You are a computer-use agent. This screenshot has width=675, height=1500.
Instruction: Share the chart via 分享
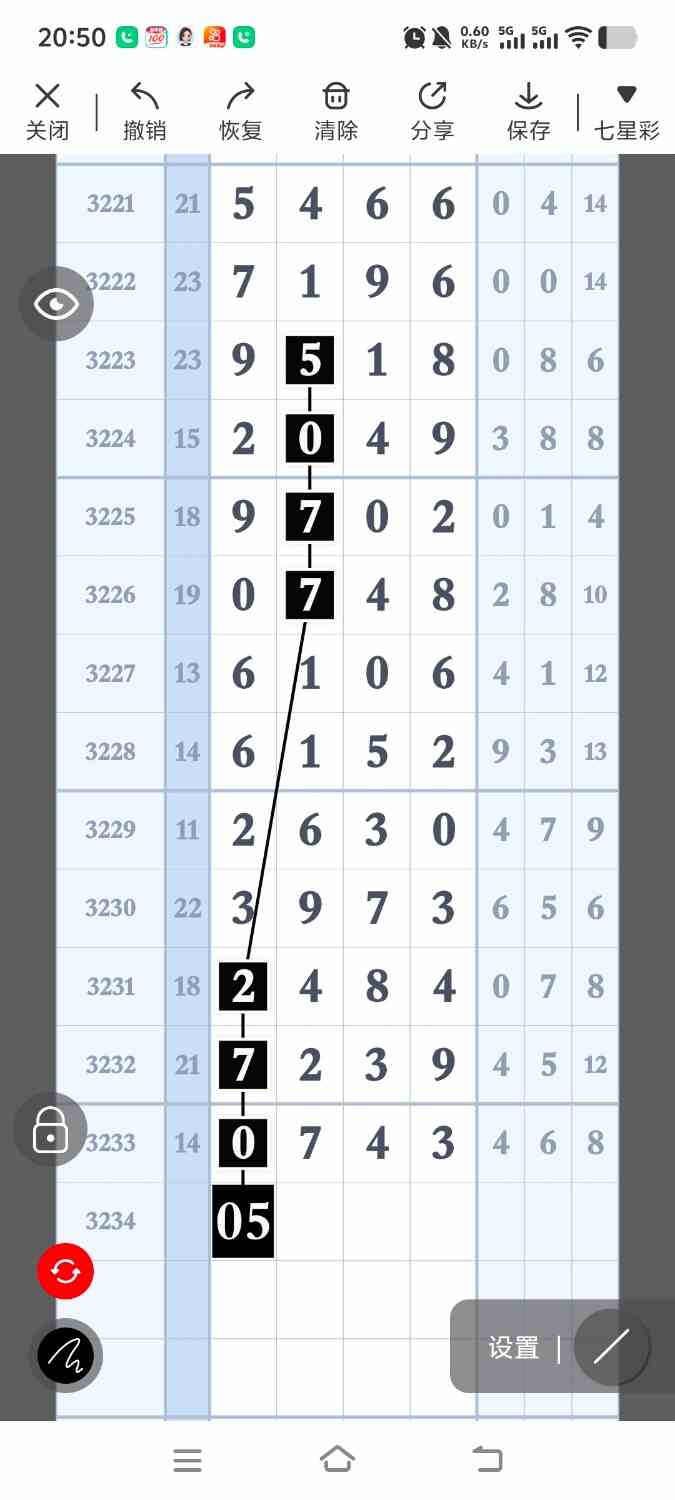[432, 111]
